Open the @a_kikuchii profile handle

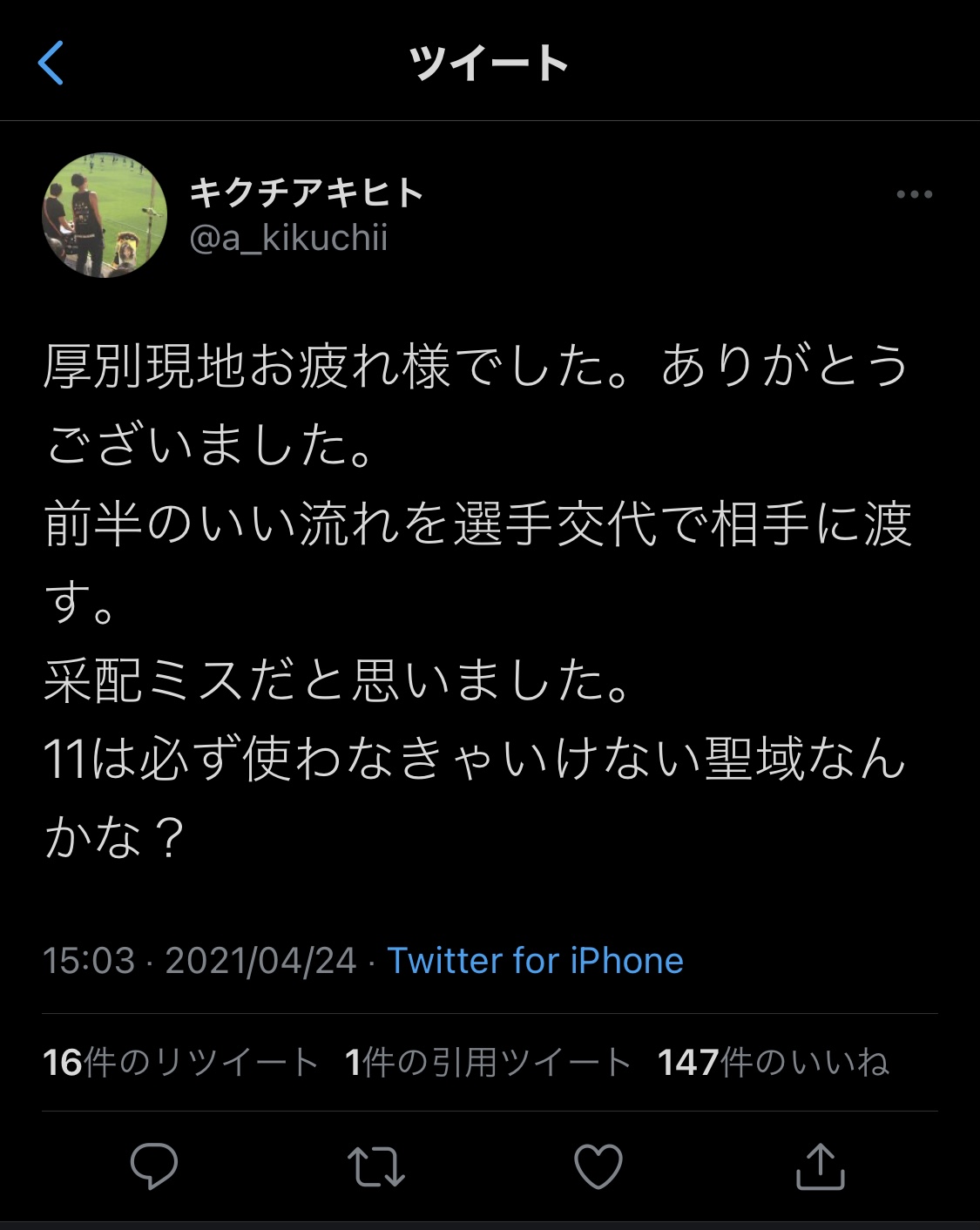pyautogui.click(x=288, y=238)
